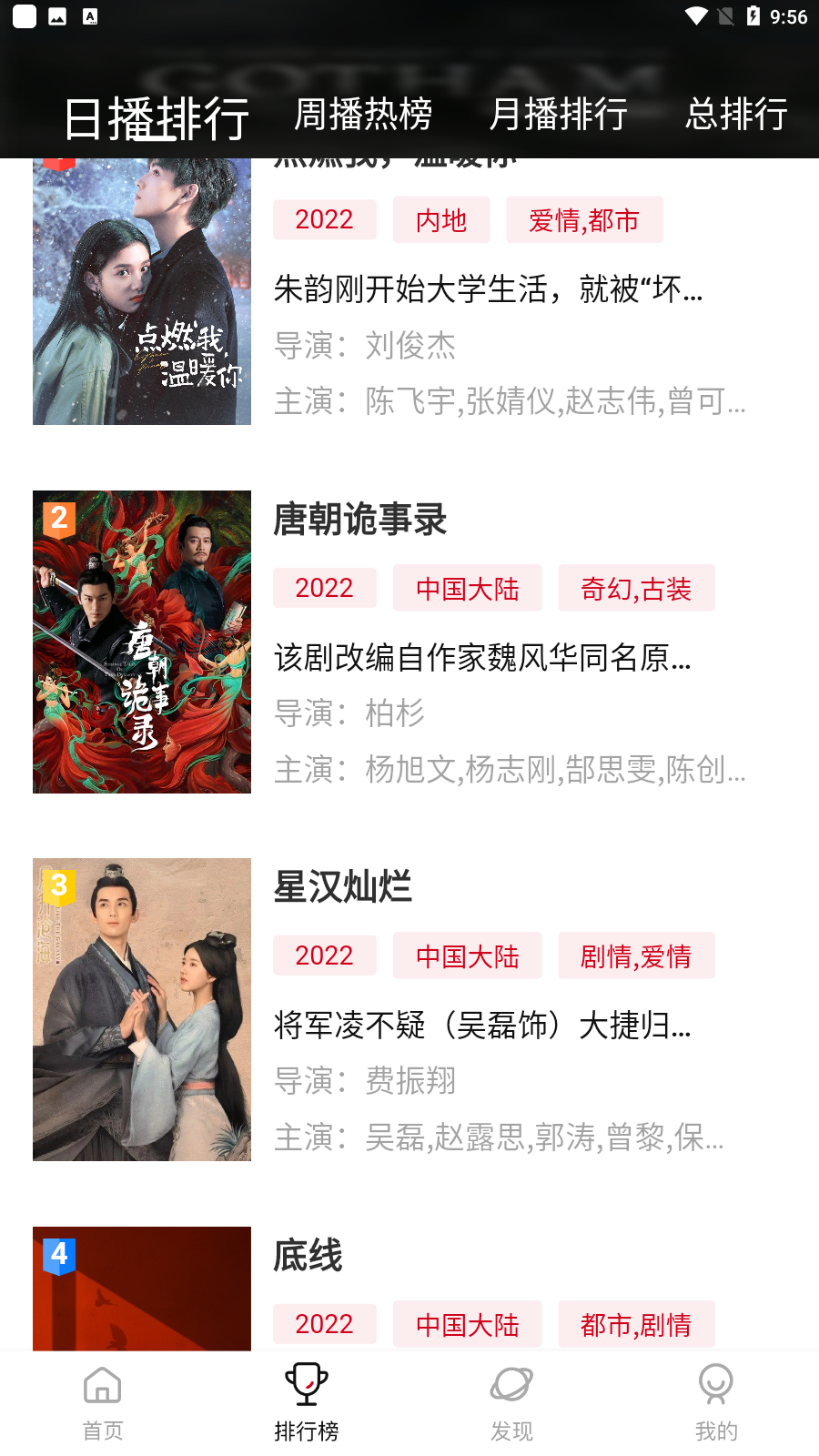Tap the rank 3 badge on 星汉灿烂 poster

(58, 886)
